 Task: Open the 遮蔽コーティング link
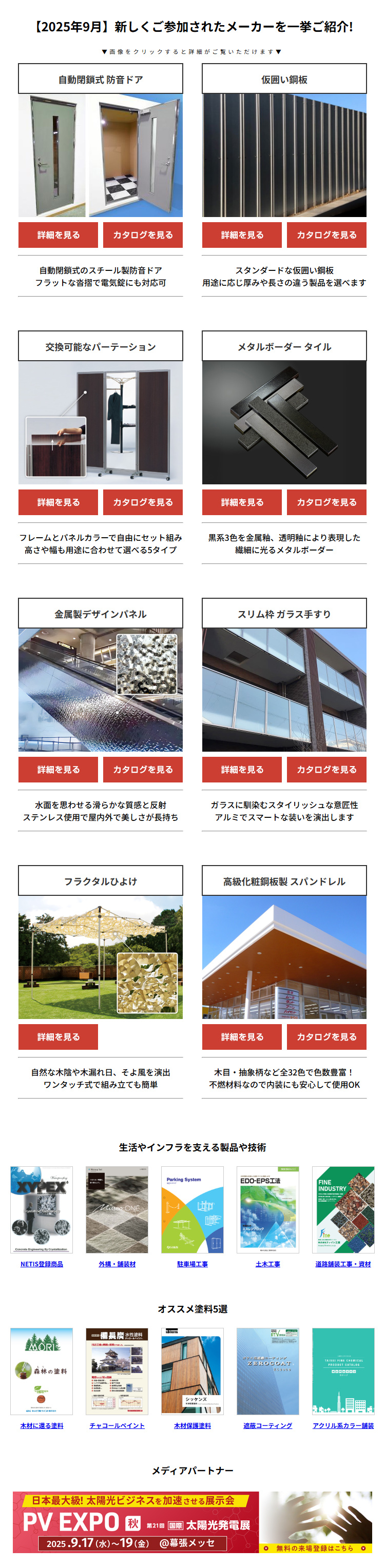tap(268, 1425)
